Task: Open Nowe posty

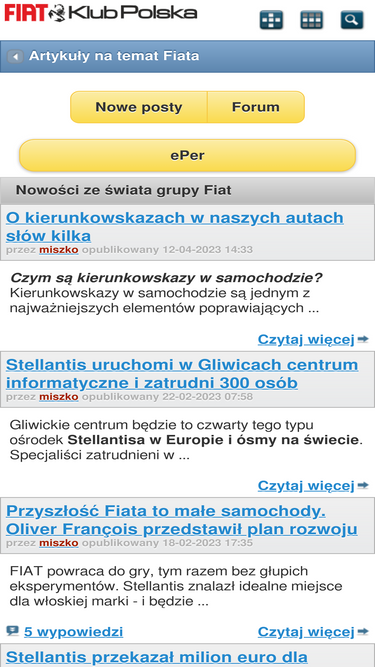Action: [x=139, y=107]
